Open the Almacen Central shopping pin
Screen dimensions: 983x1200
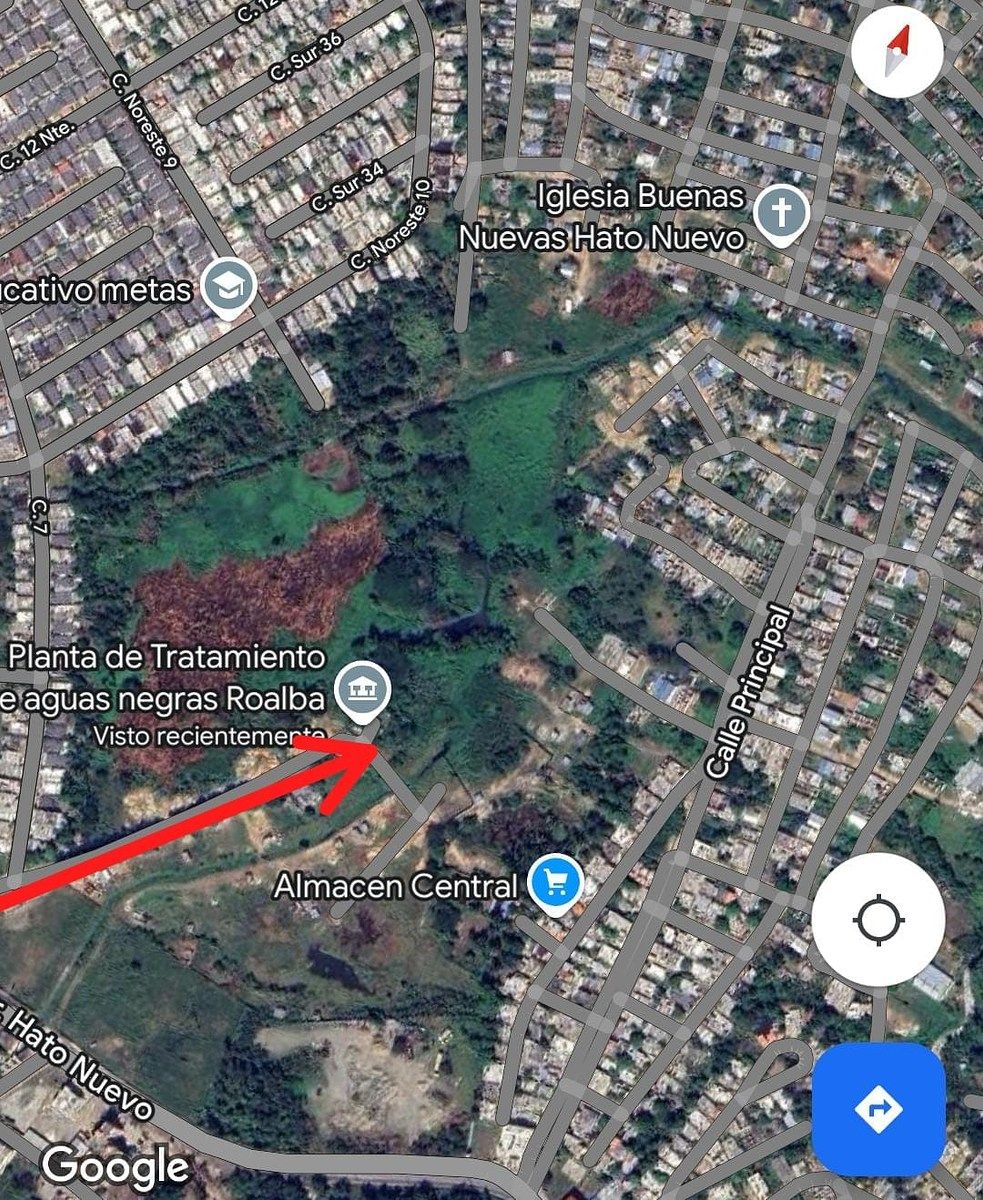click(555, 884)
